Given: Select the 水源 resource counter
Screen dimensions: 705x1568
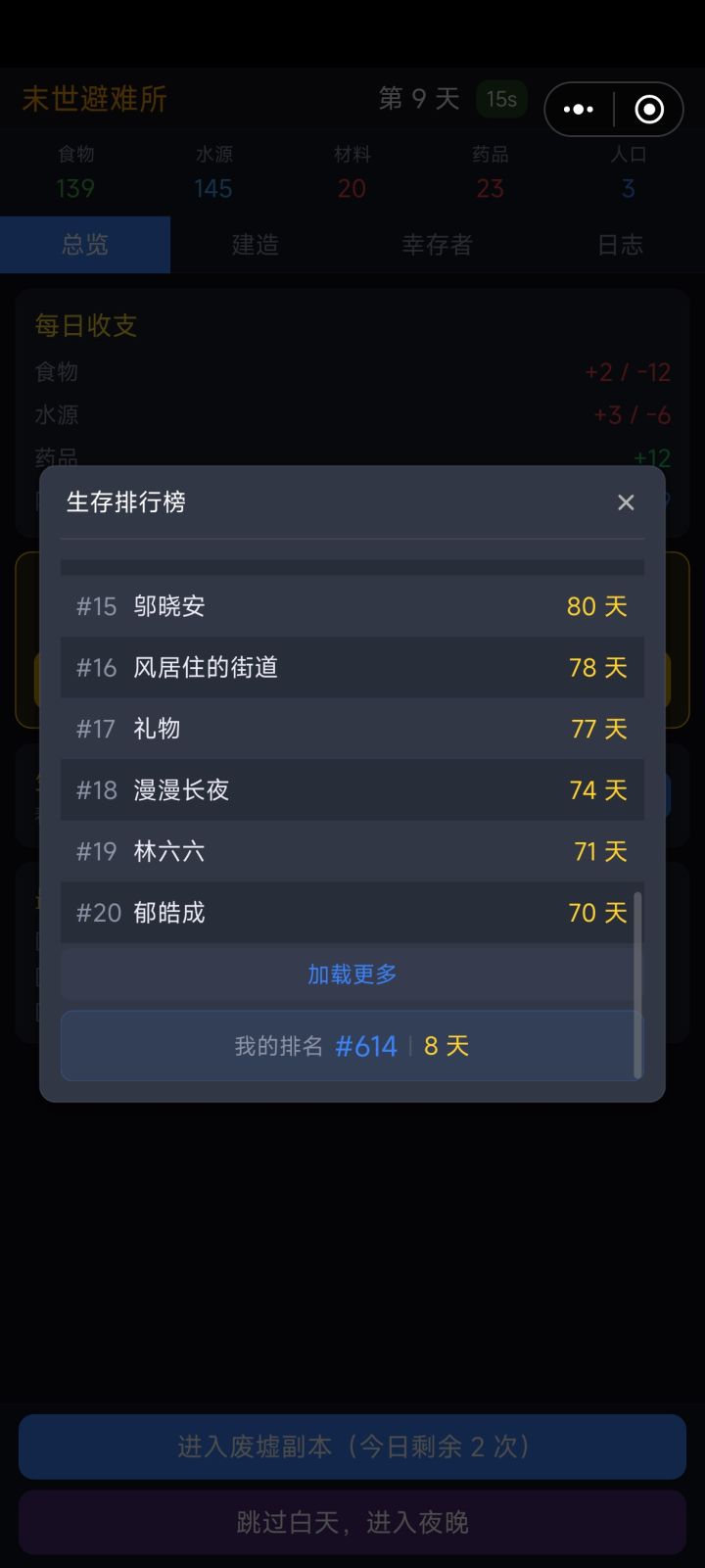Looking at the screenshot, I should 211,171.
